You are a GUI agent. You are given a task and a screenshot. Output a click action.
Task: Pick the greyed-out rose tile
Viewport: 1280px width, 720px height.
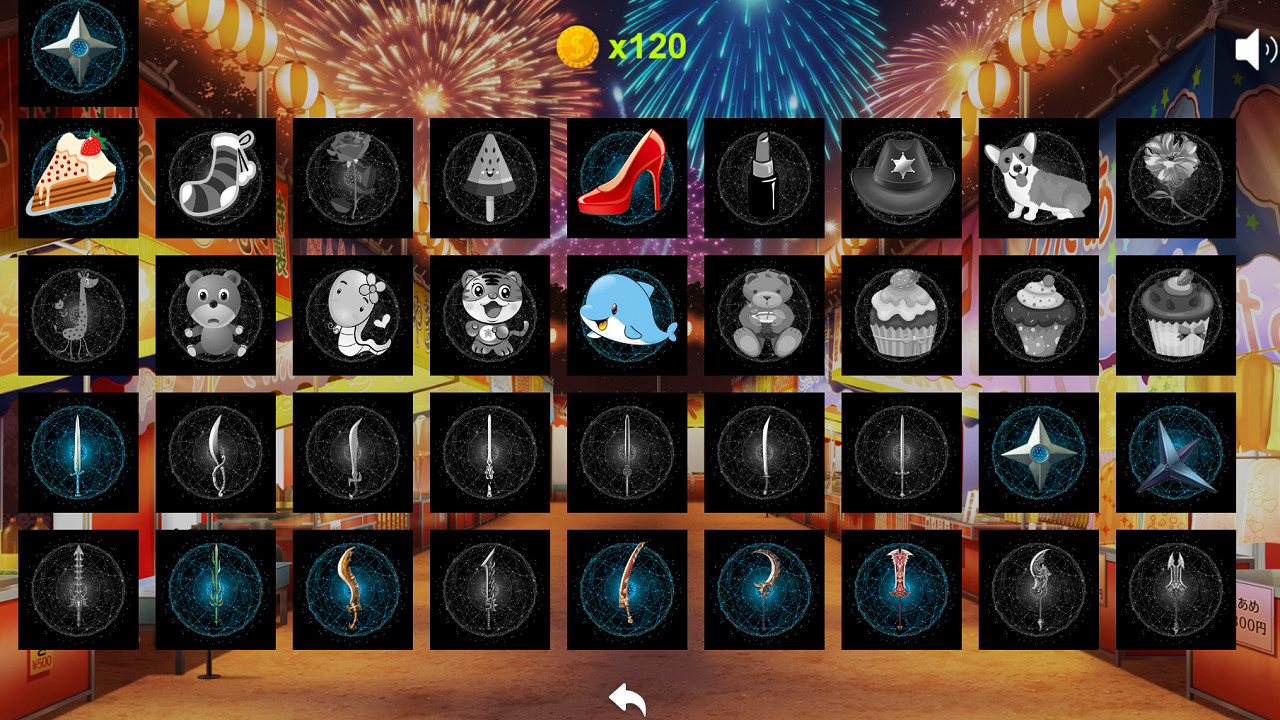tap(352, 178)
